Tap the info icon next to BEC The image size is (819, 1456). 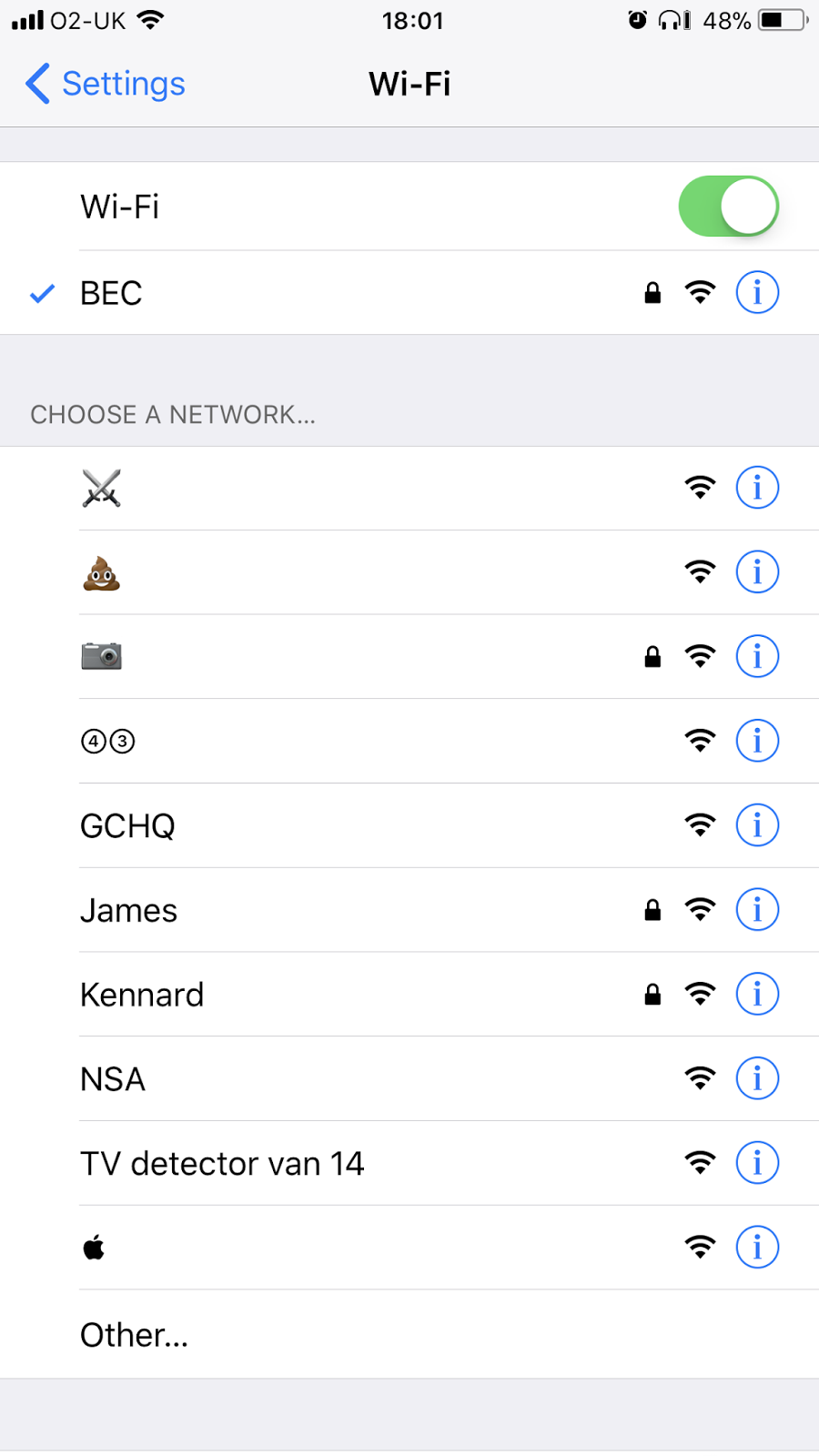tap(757, 292)
